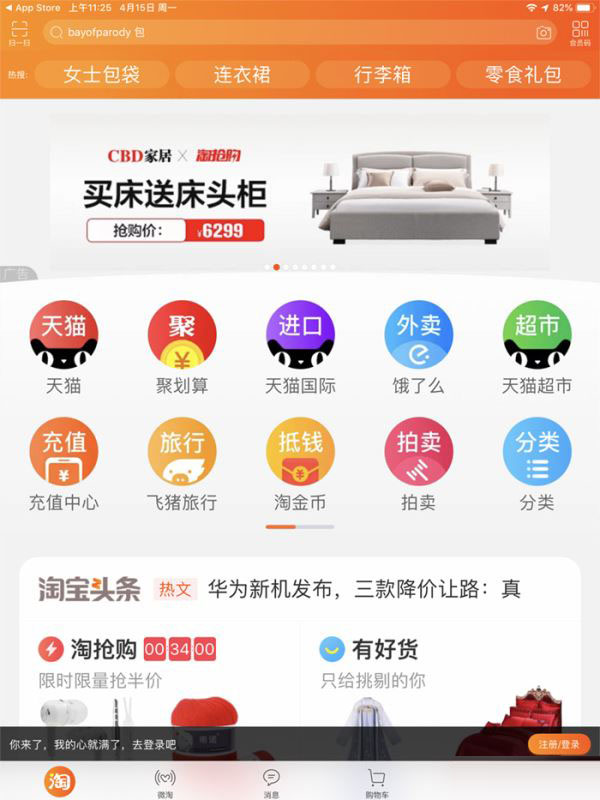Viewport: 600px width, 800px height.
Task: Open 飞猪旅行 travel shortcut
Action: (x=182, y=464)
